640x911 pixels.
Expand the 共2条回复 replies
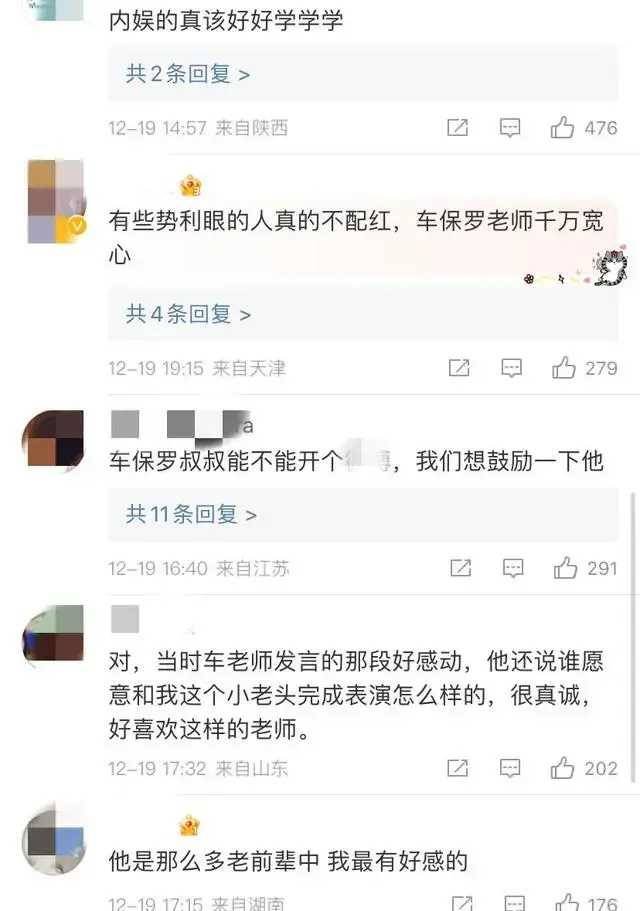point(187,73)
